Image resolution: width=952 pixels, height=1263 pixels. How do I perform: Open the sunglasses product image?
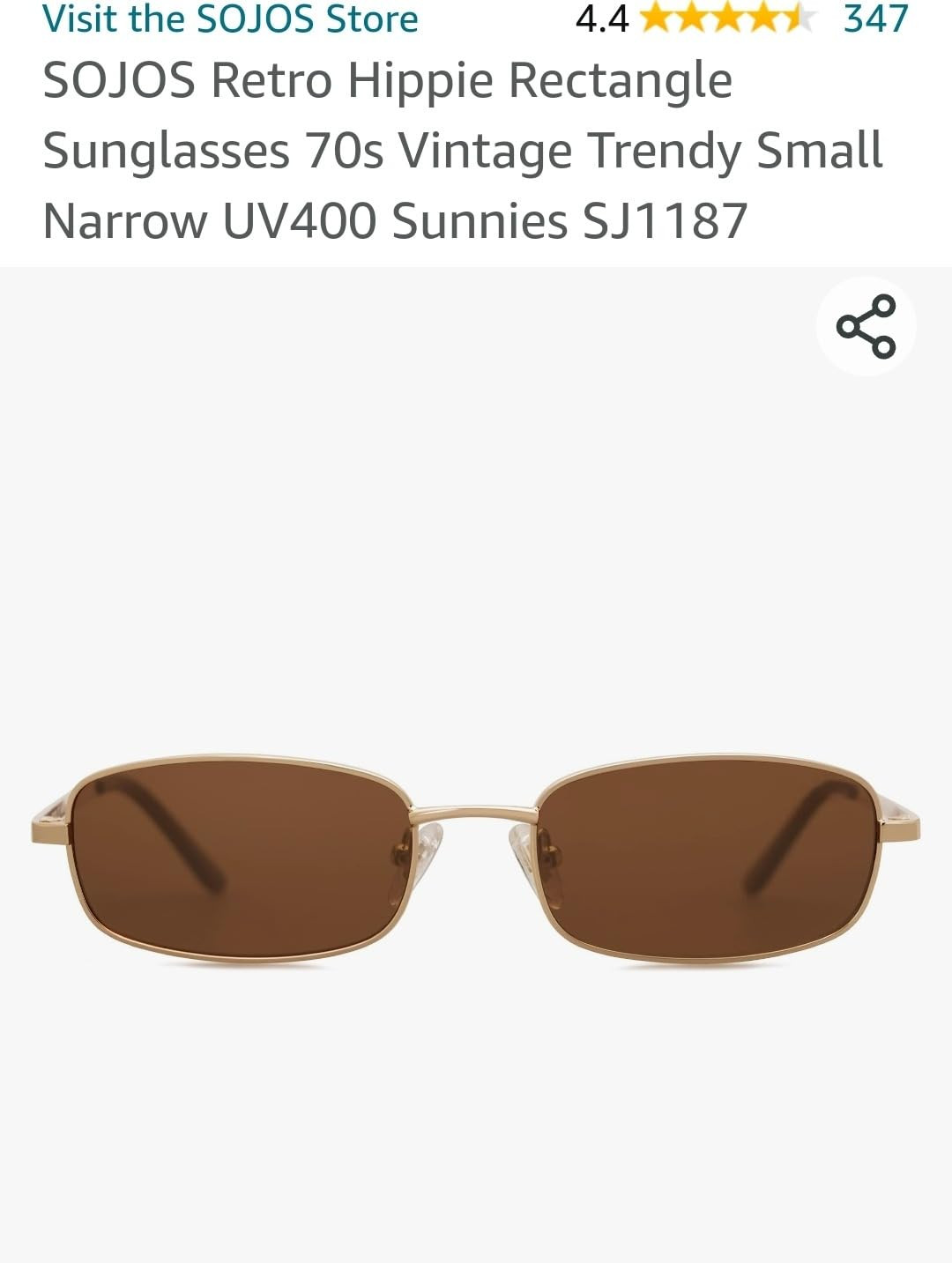475,859
